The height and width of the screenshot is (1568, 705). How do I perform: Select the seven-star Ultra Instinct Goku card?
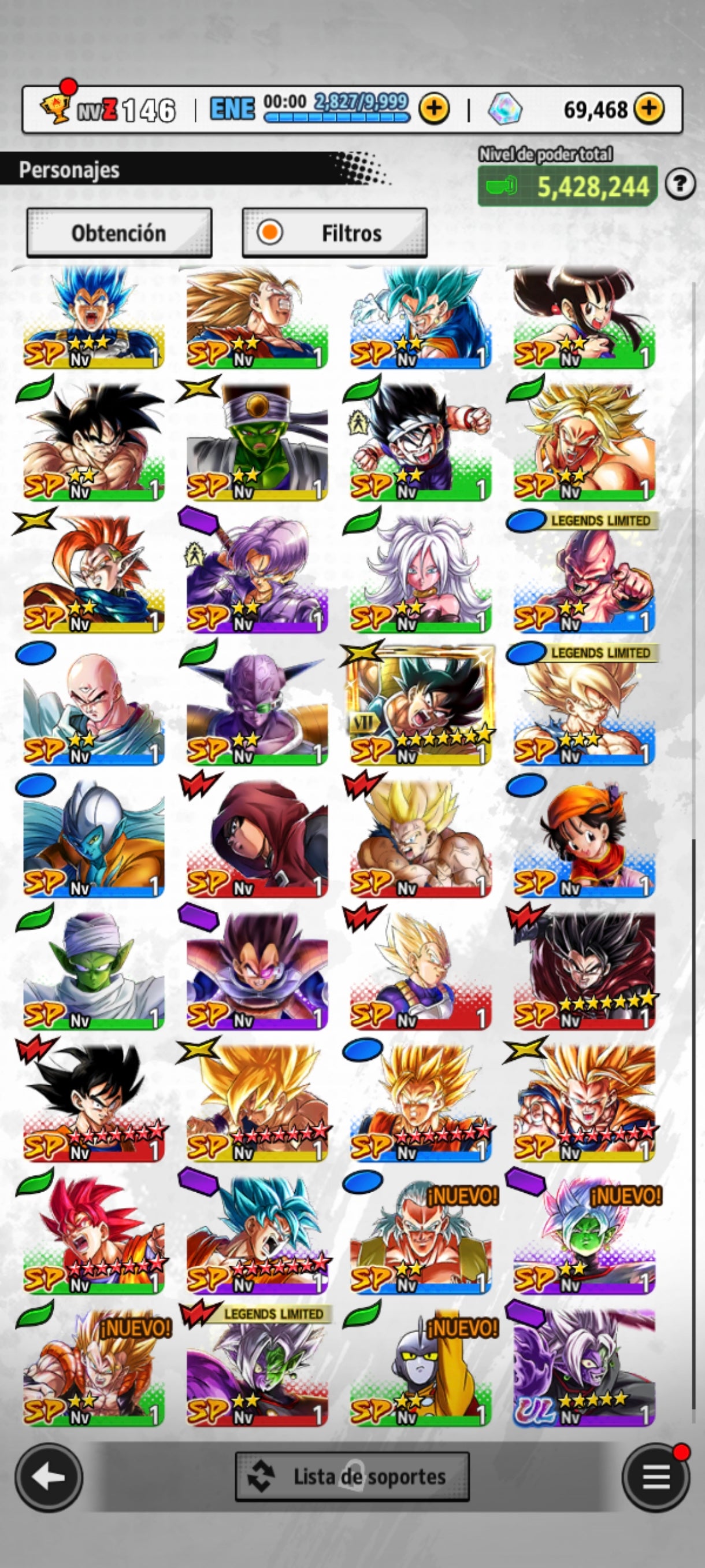tap(420, 706)
